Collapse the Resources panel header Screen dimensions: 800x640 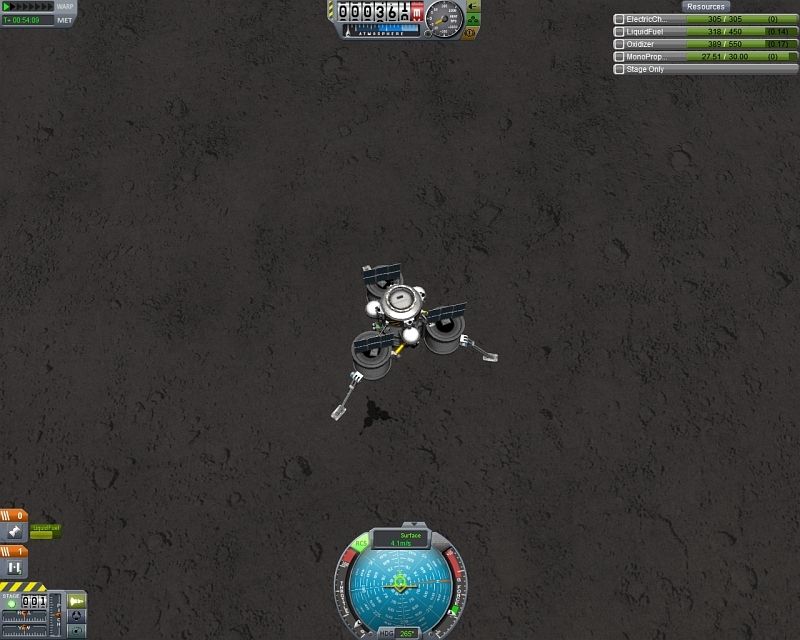[705, 6]
